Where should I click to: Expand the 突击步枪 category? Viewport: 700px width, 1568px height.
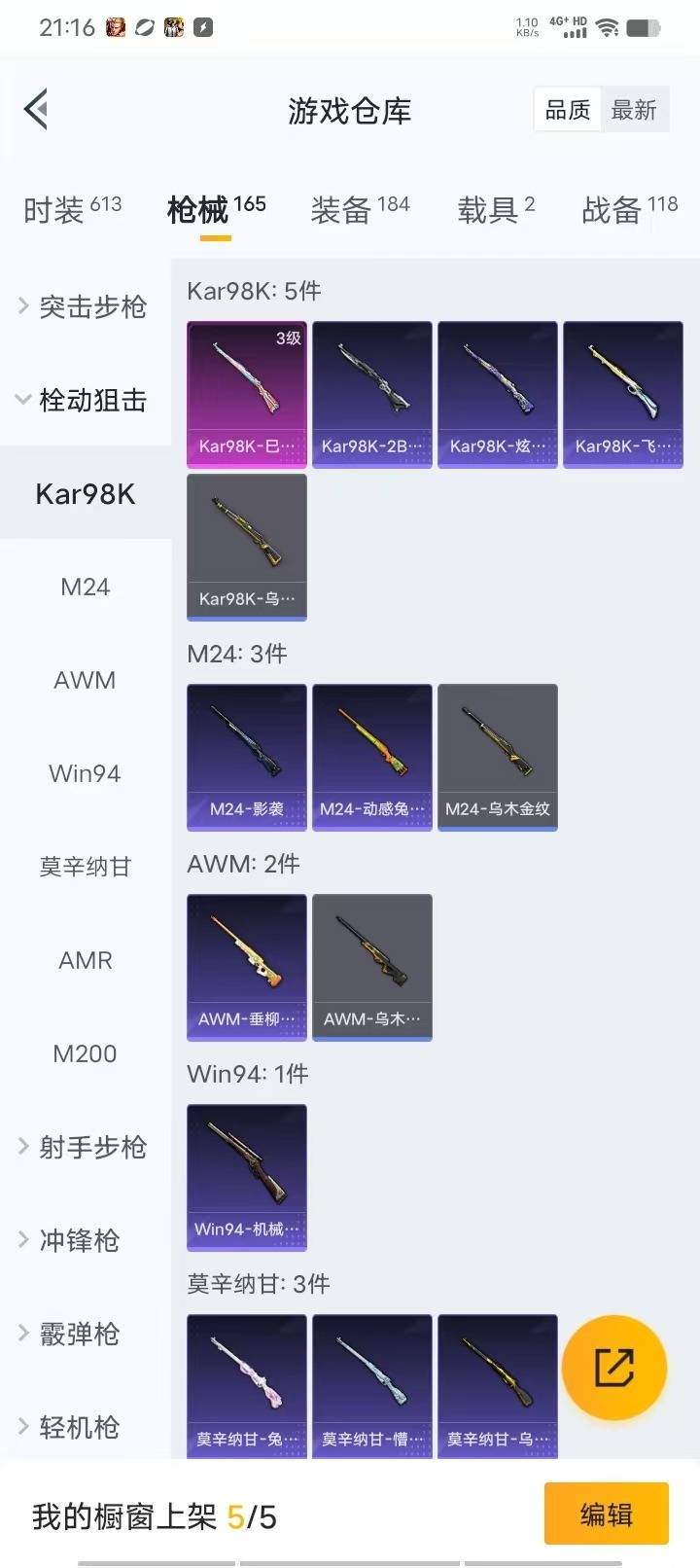tap(86, 307)
